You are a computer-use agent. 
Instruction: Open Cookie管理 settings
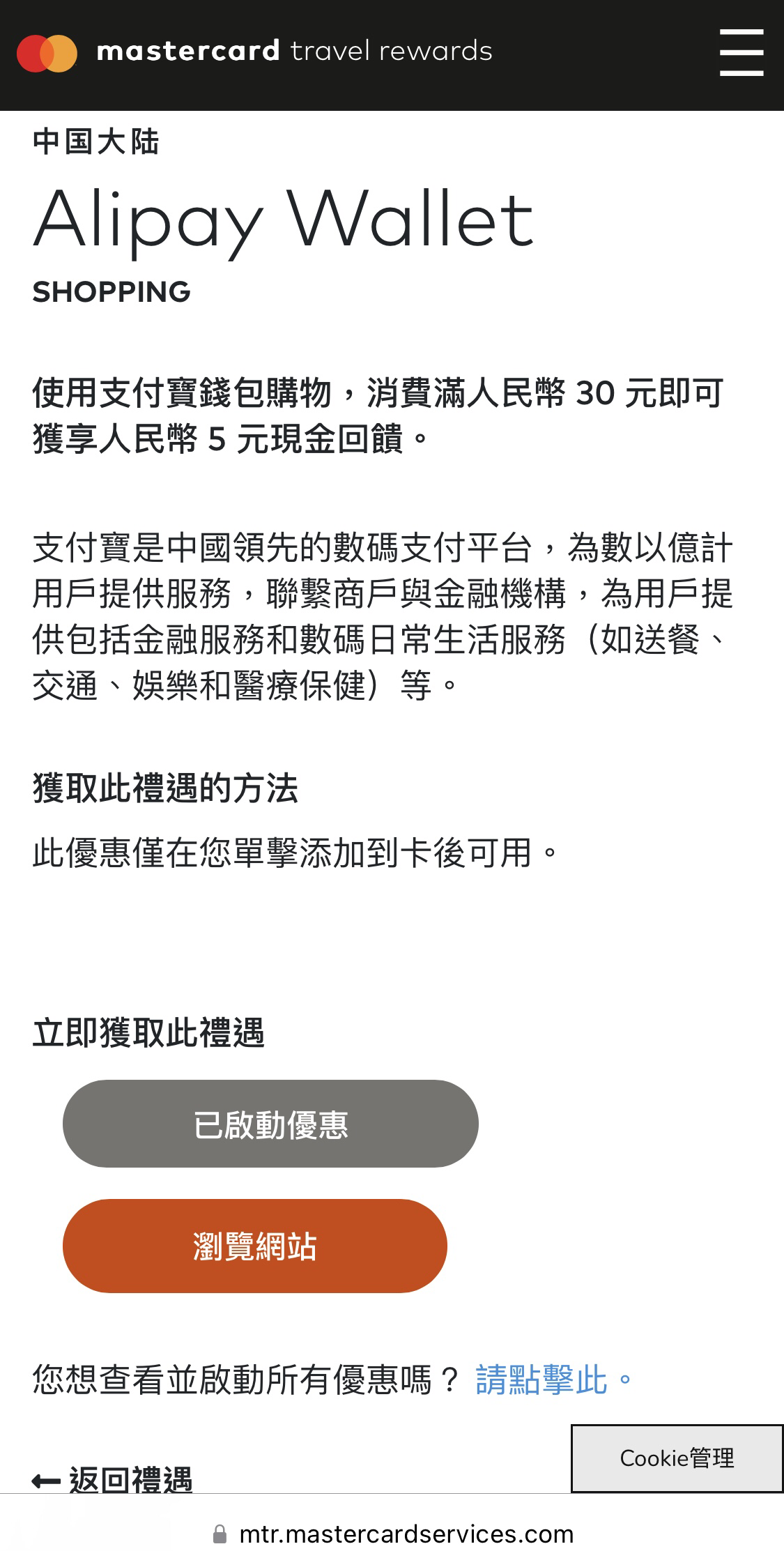click(x=677, y=1458)
